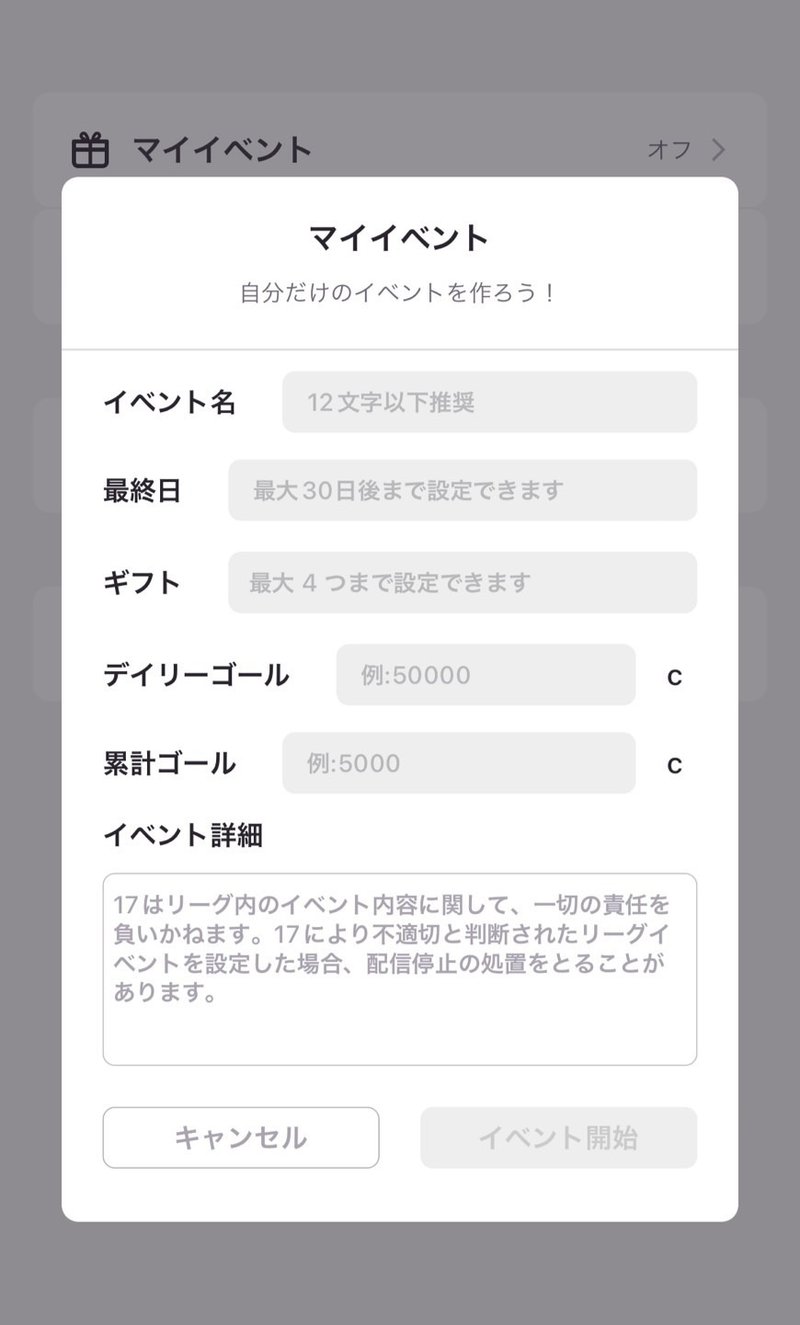Focus the イベント詳細 text area
This screenshot has width=800, height=1325.
(x=399, y=969)
